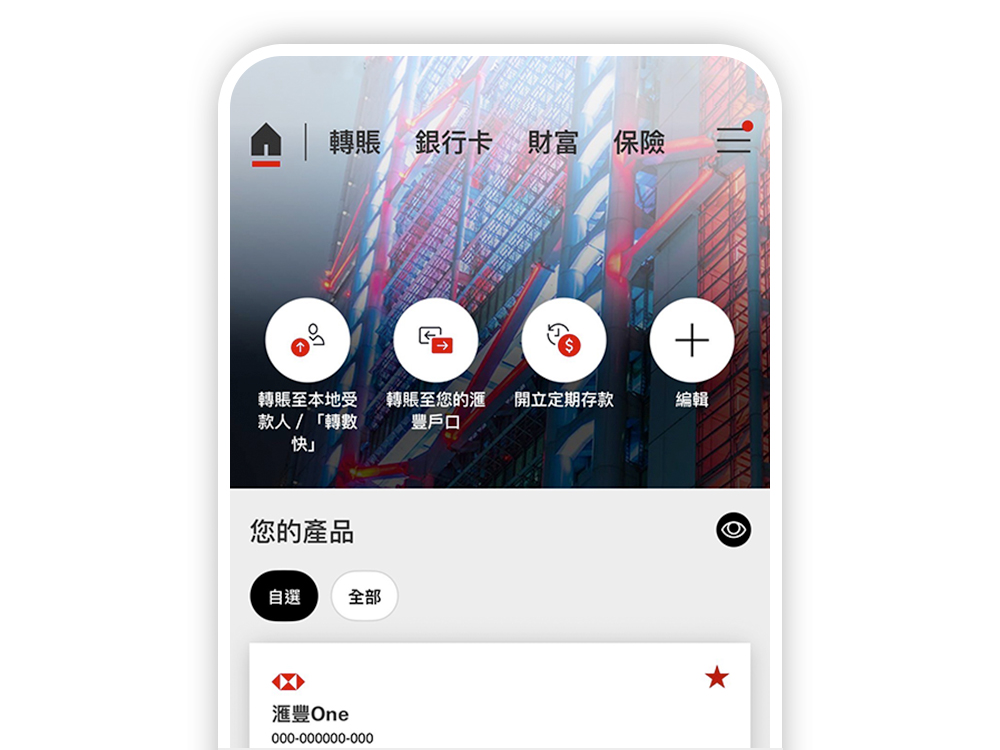Image resolution: width=1000 pixels, height=750 pixels.
Task: Switch to the 全部 filter chip
Action: click(x=364, y=596)
